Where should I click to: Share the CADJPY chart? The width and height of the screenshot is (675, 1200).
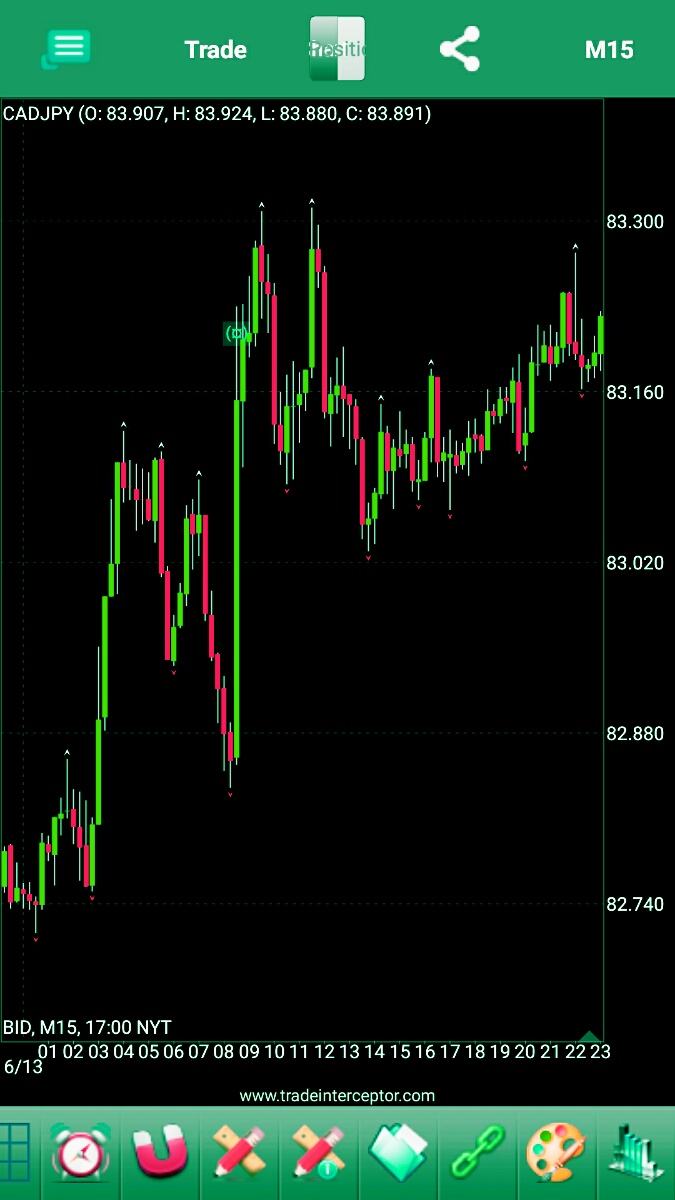460,49
